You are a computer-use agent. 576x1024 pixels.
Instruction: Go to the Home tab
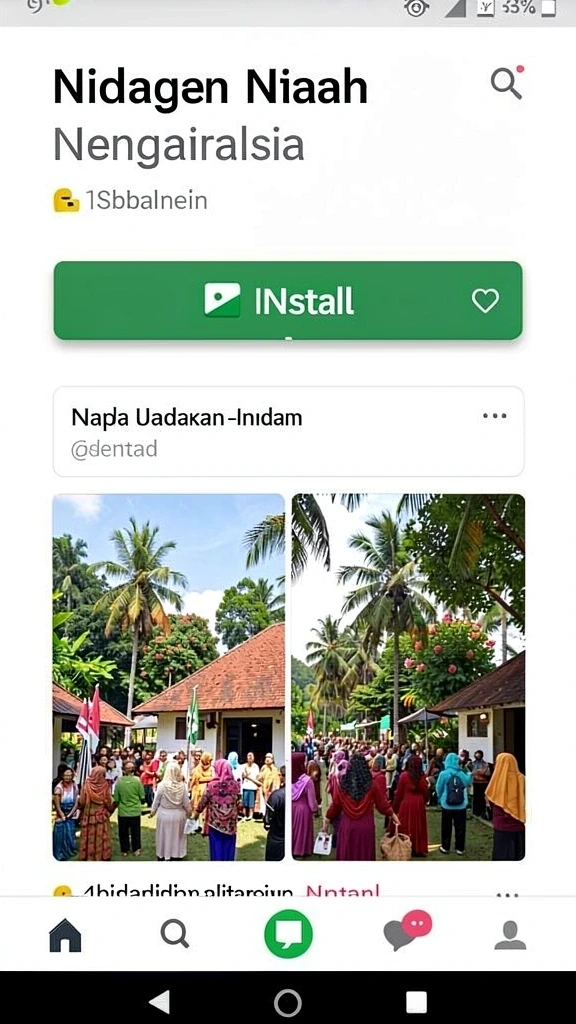click(65, 935)
